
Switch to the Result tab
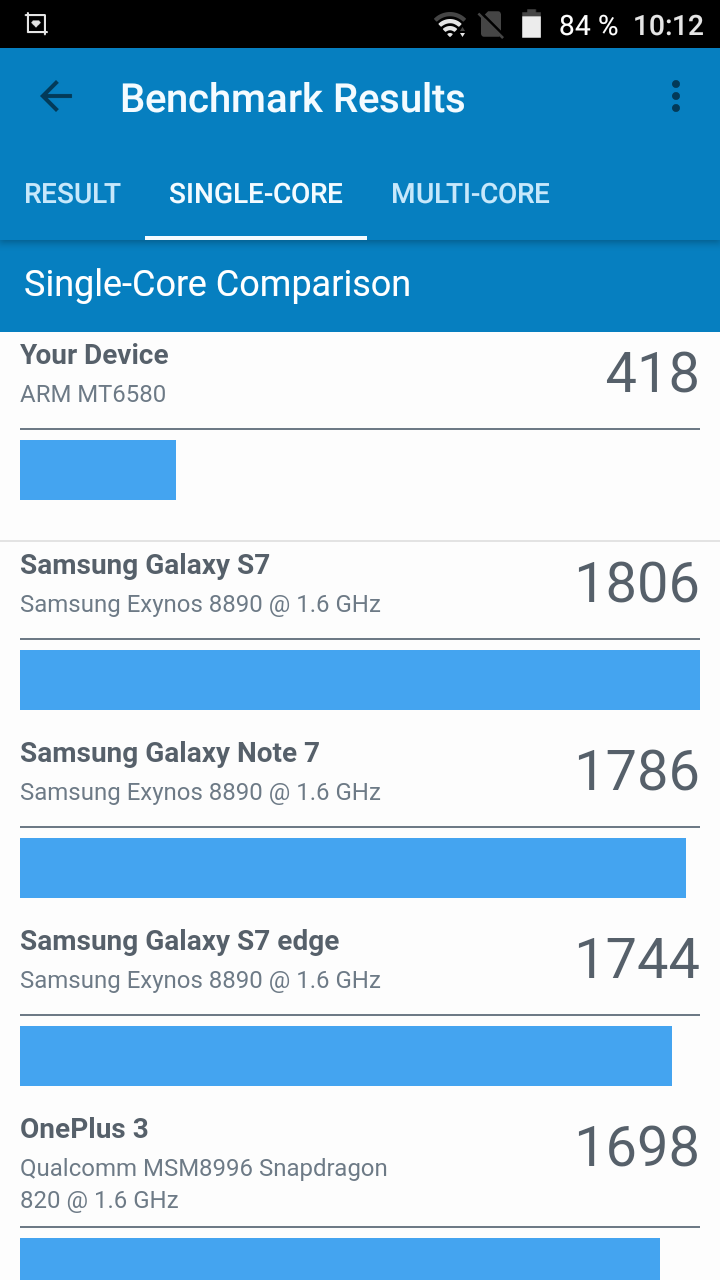[72, 193]
